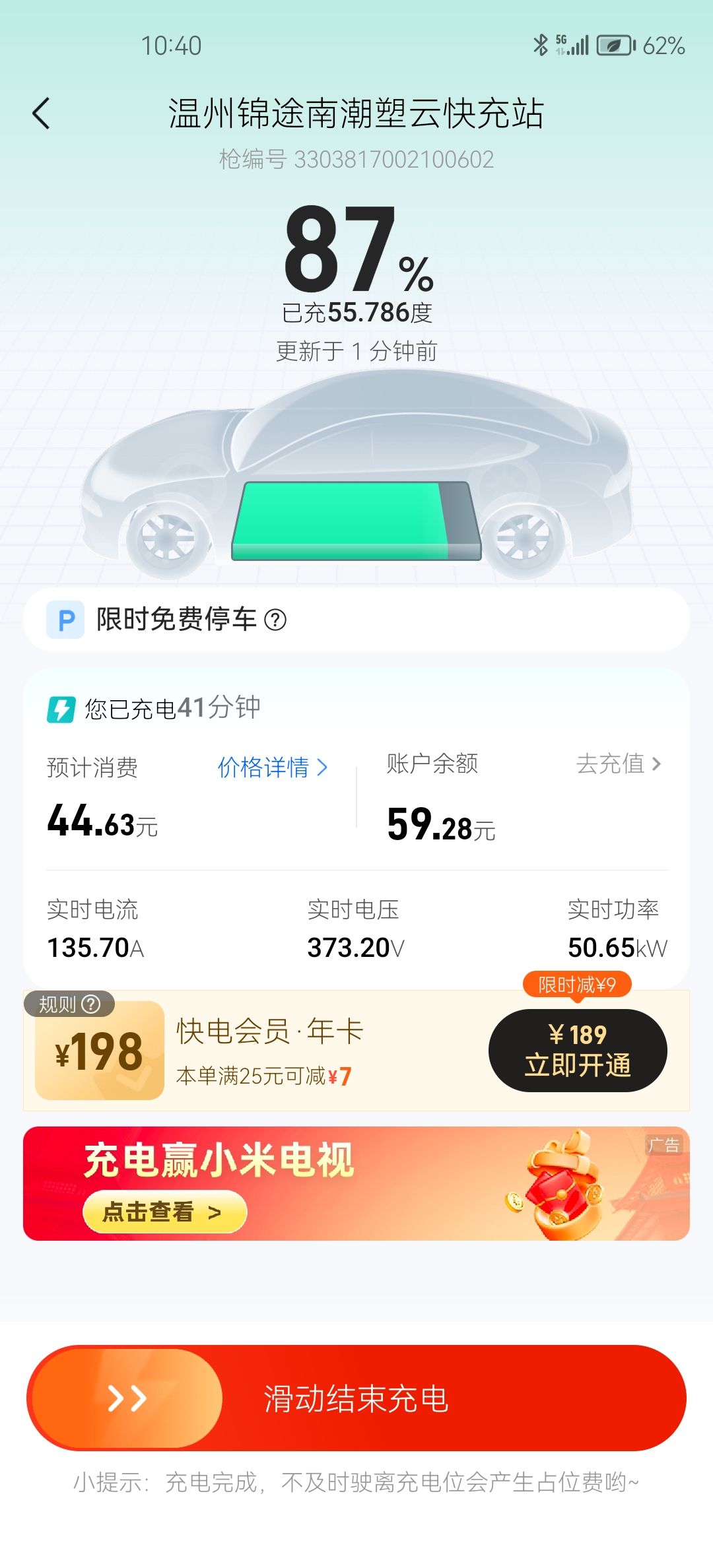Image resolution: width=713 pixels, height=1568 pixels.
Task: Tap the 滑动结束充电 end-charging control
Action: [x=127, y=1398]
